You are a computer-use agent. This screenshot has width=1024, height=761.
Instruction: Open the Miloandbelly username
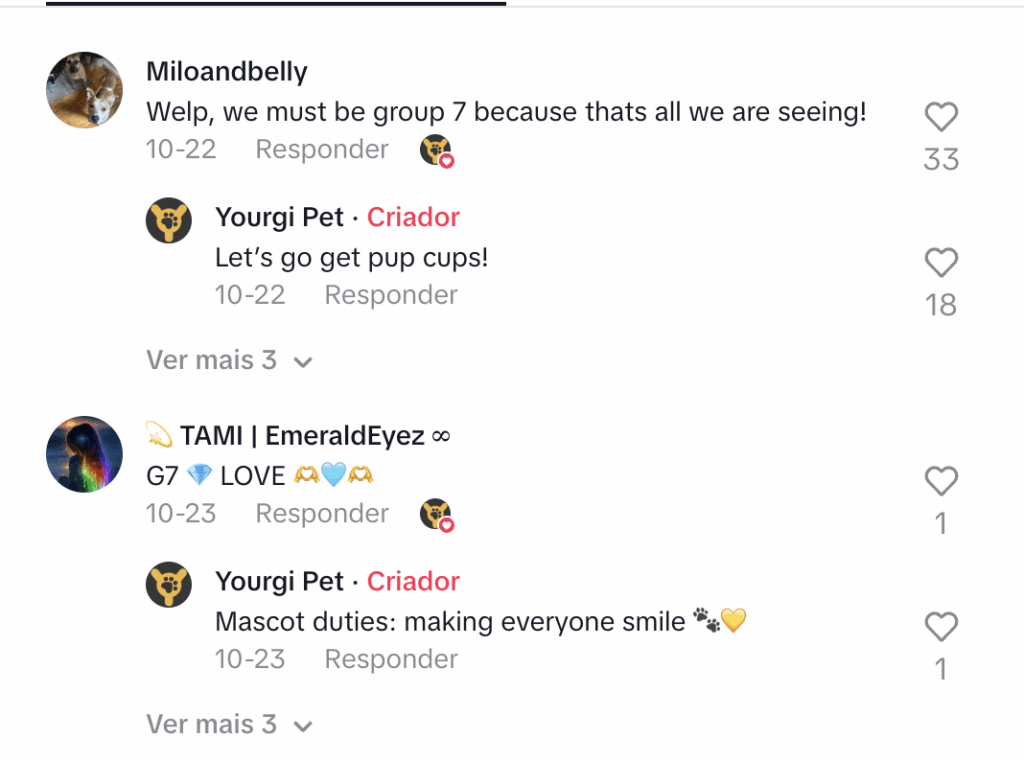[x=227, y=72]
